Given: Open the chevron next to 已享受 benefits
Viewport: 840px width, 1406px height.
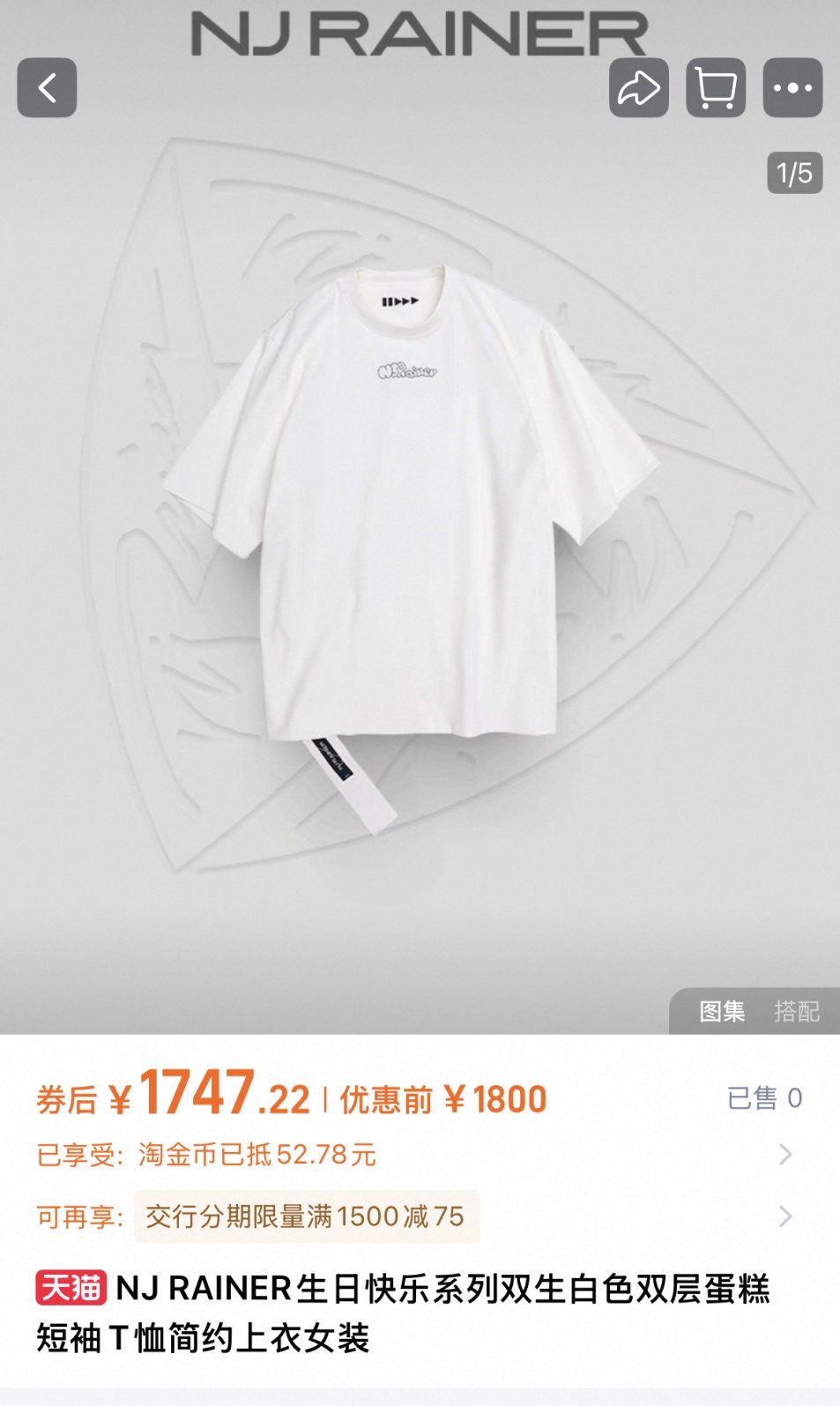Looking at the screenshot, I should click(784, 1157).
